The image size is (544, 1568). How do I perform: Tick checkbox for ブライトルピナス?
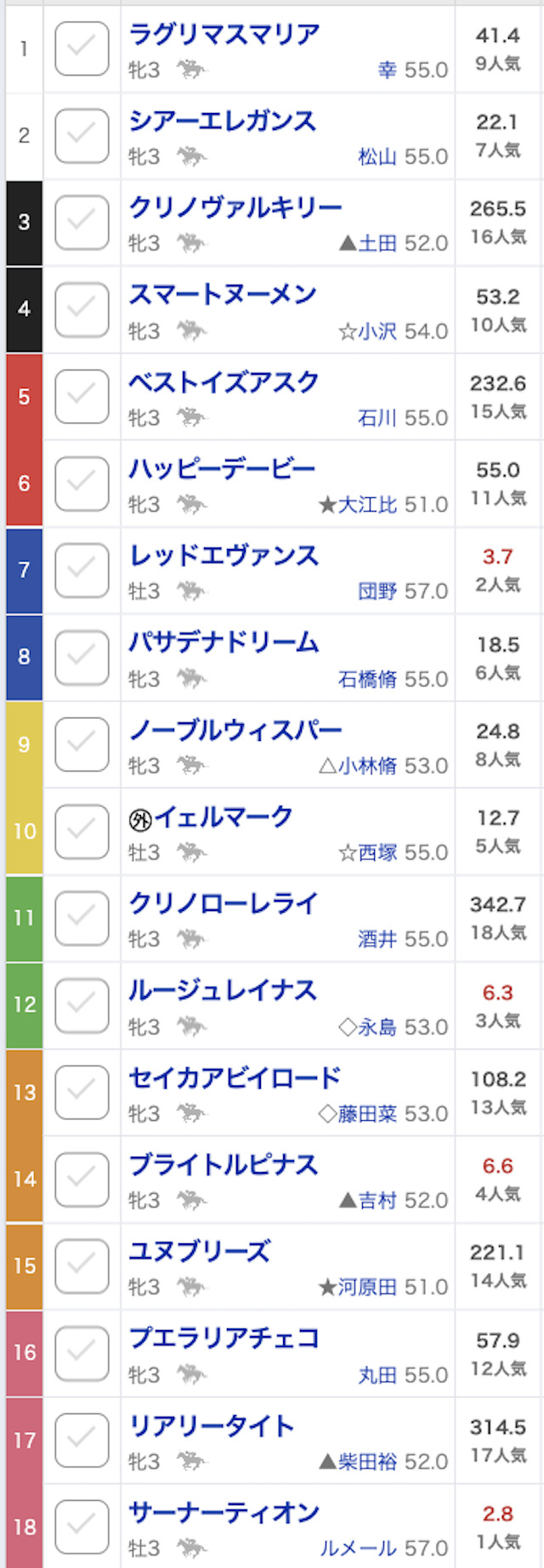point(82,1179)
